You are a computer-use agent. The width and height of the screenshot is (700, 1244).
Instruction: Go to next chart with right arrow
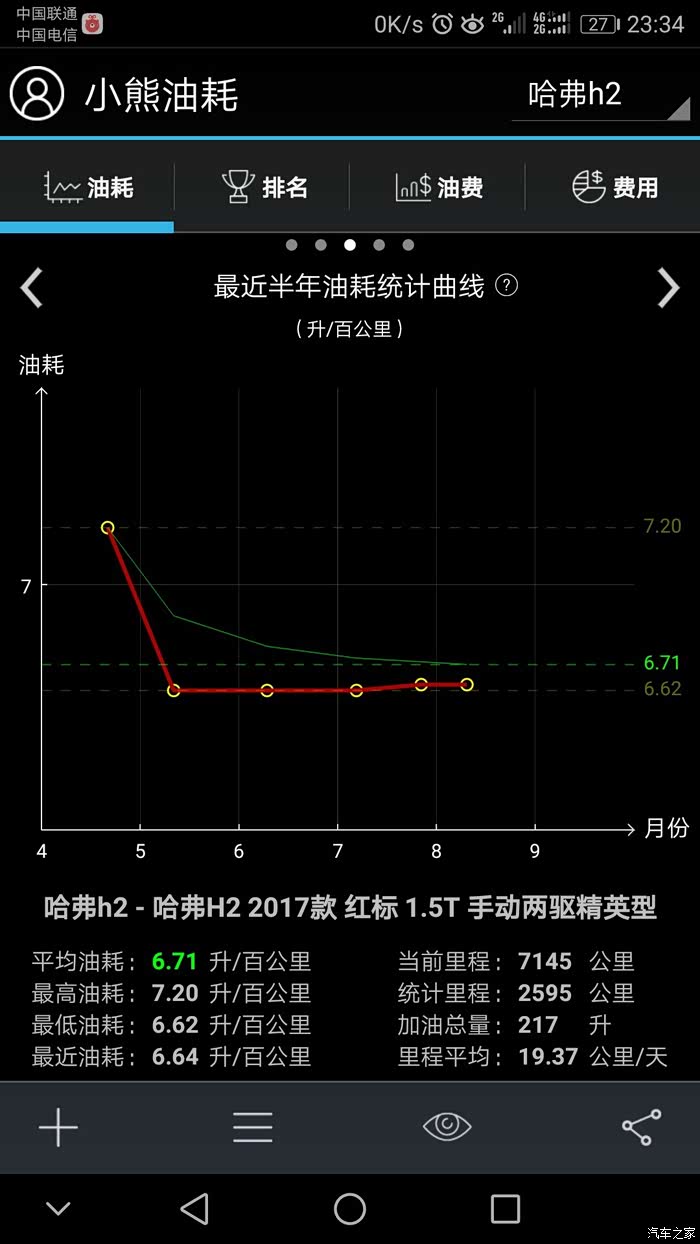coord(668,288)
